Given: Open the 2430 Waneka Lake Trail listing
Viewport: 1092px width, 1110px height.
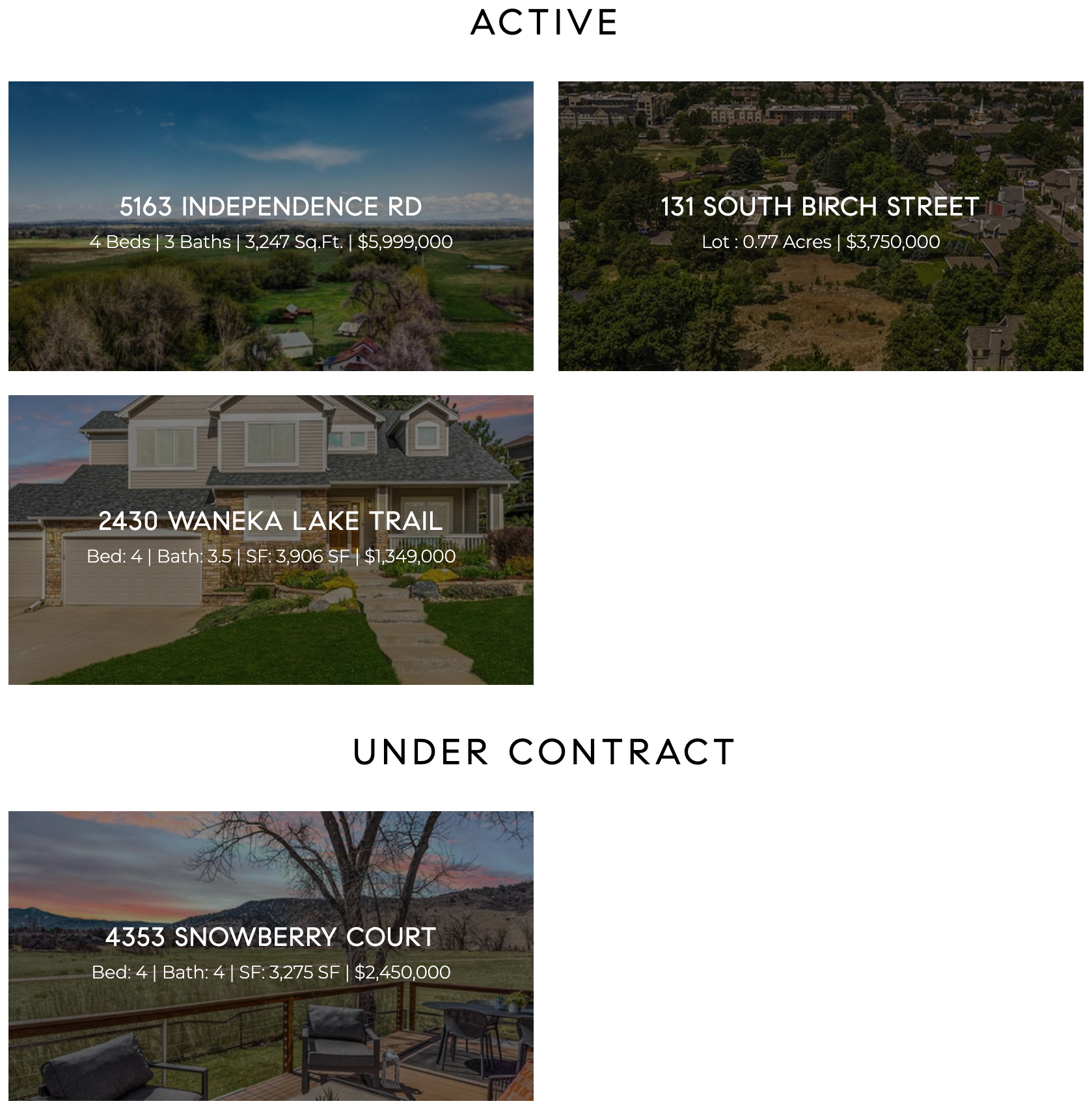Looking at the screenshot, I should [271, 521].
